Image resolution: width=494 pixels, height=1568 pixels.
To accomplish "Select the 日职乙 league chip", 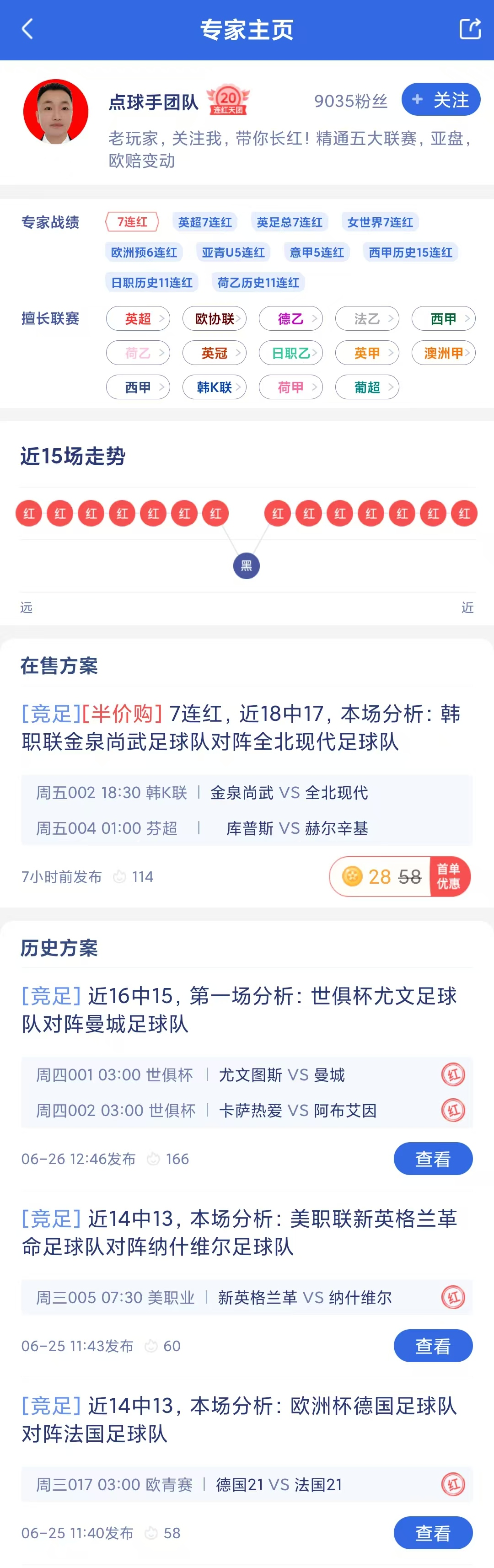I will [291, 353].
